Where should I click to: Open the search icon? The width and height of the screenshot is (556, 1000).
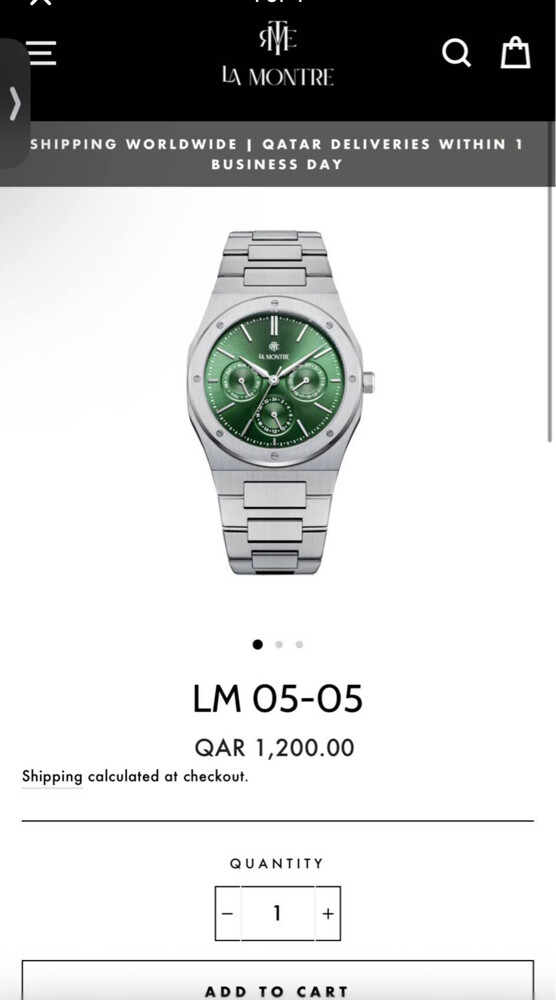(457, 53)
